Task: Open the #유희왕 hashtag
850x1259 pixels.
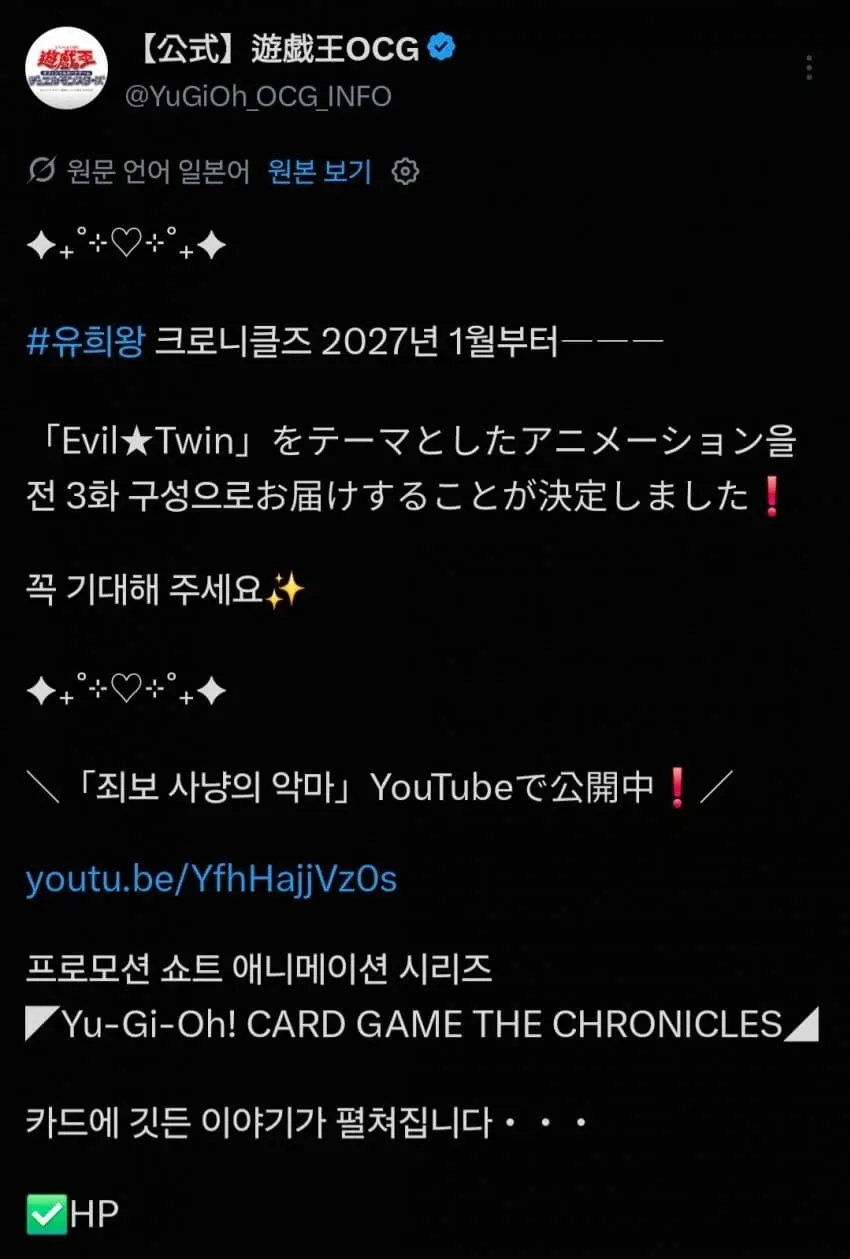Action: pyautogui.click(x=86, y=343)
